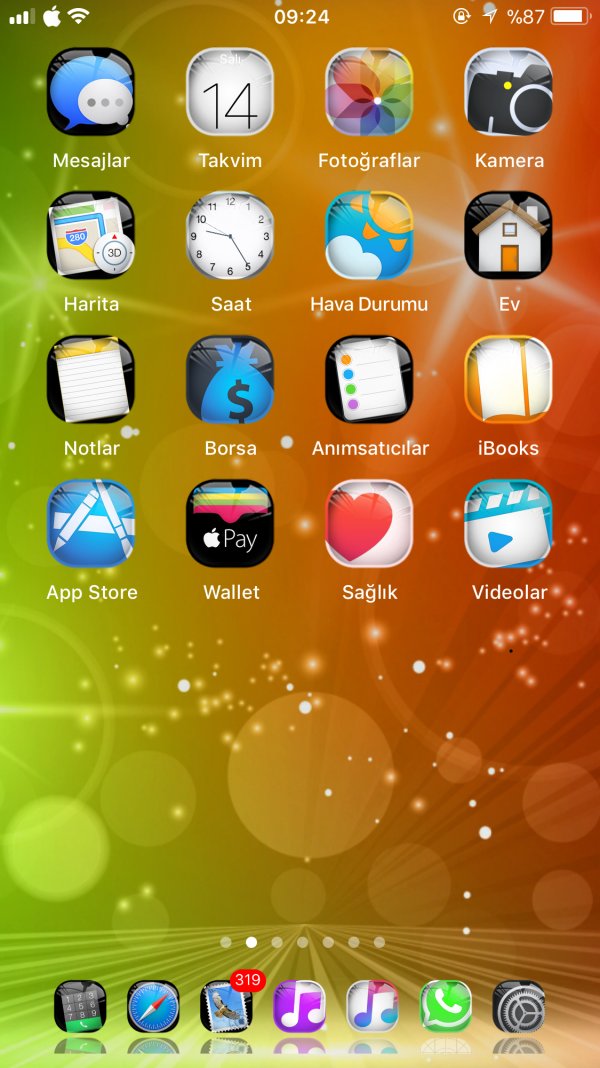Viewport: 600px width, 1068px height.
Task: Open the Videolar app
Action: (x=509, y=524)
